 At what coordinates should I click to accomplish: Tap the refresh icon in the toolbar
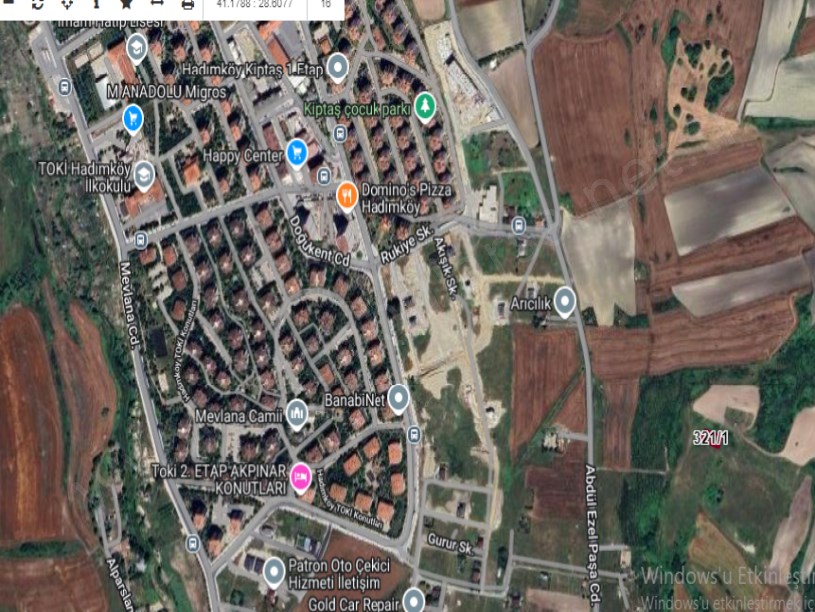coord(37,4)
